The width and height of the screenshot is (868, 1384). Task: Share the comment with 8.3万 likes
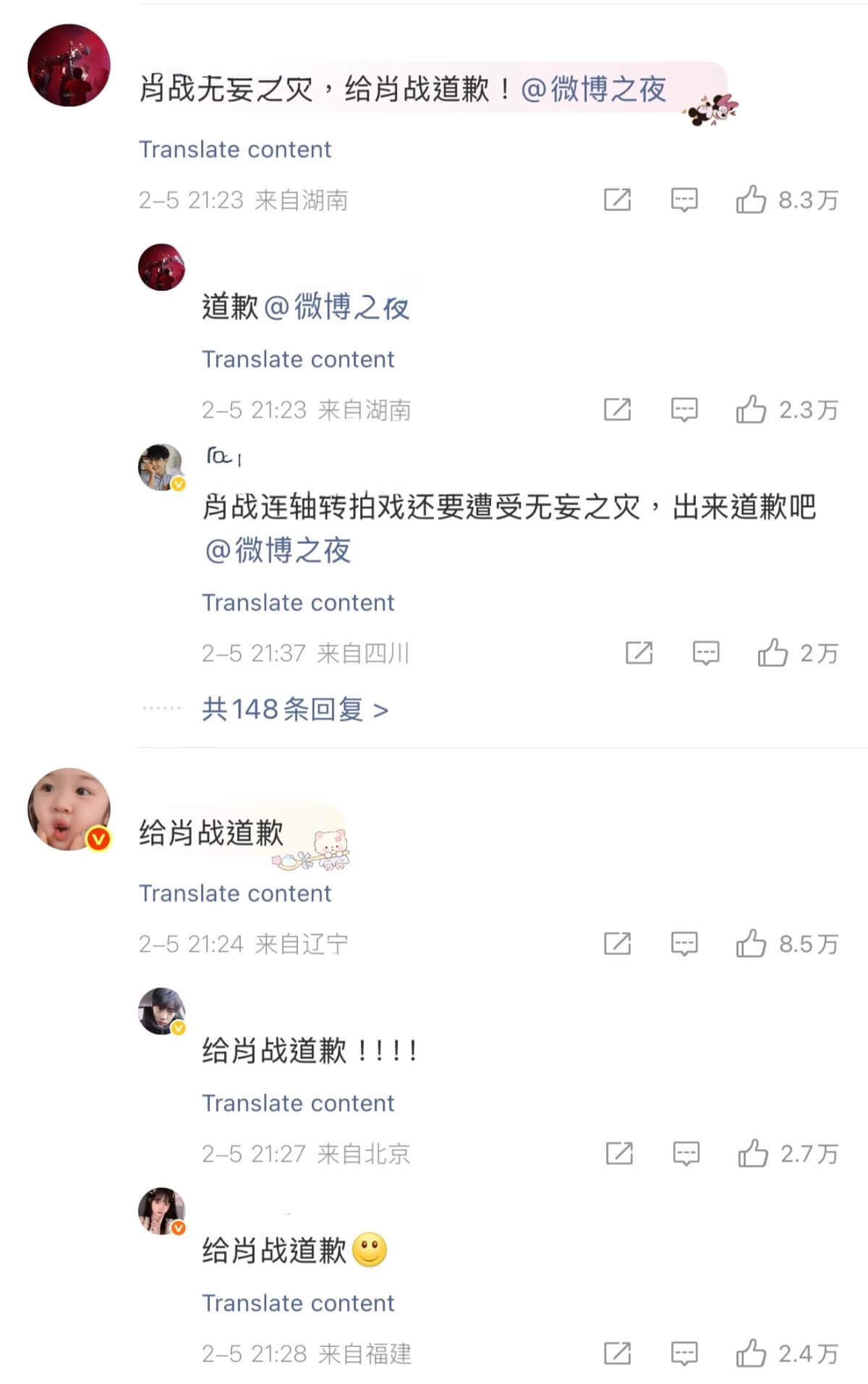[617, 200]
